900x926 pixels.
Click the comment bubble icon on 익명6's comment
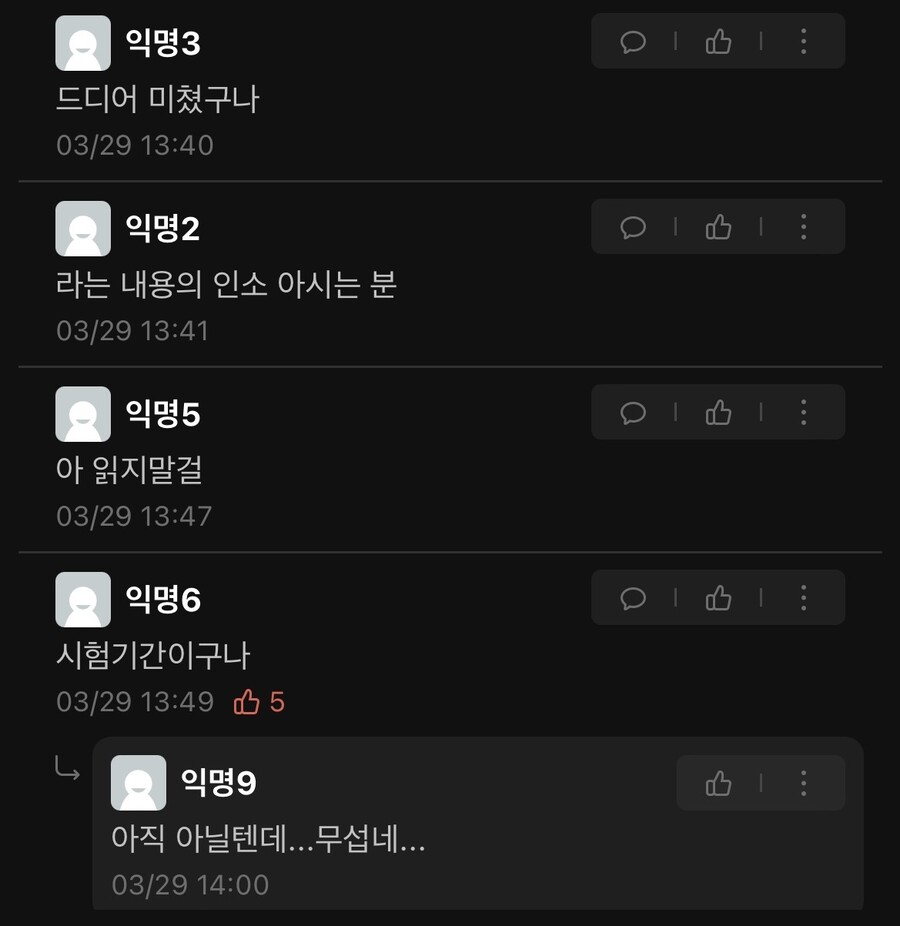tap(634, 598)
